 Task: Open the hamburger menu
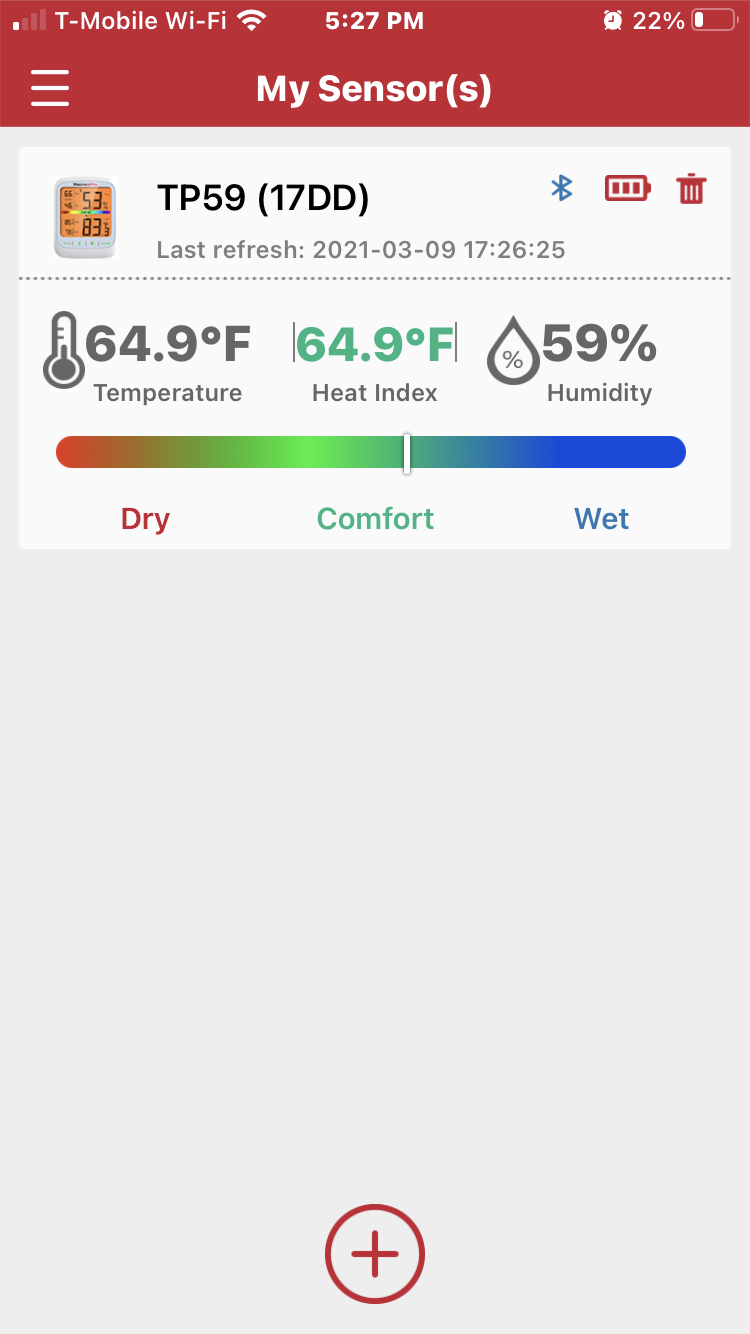click(50, 88)
